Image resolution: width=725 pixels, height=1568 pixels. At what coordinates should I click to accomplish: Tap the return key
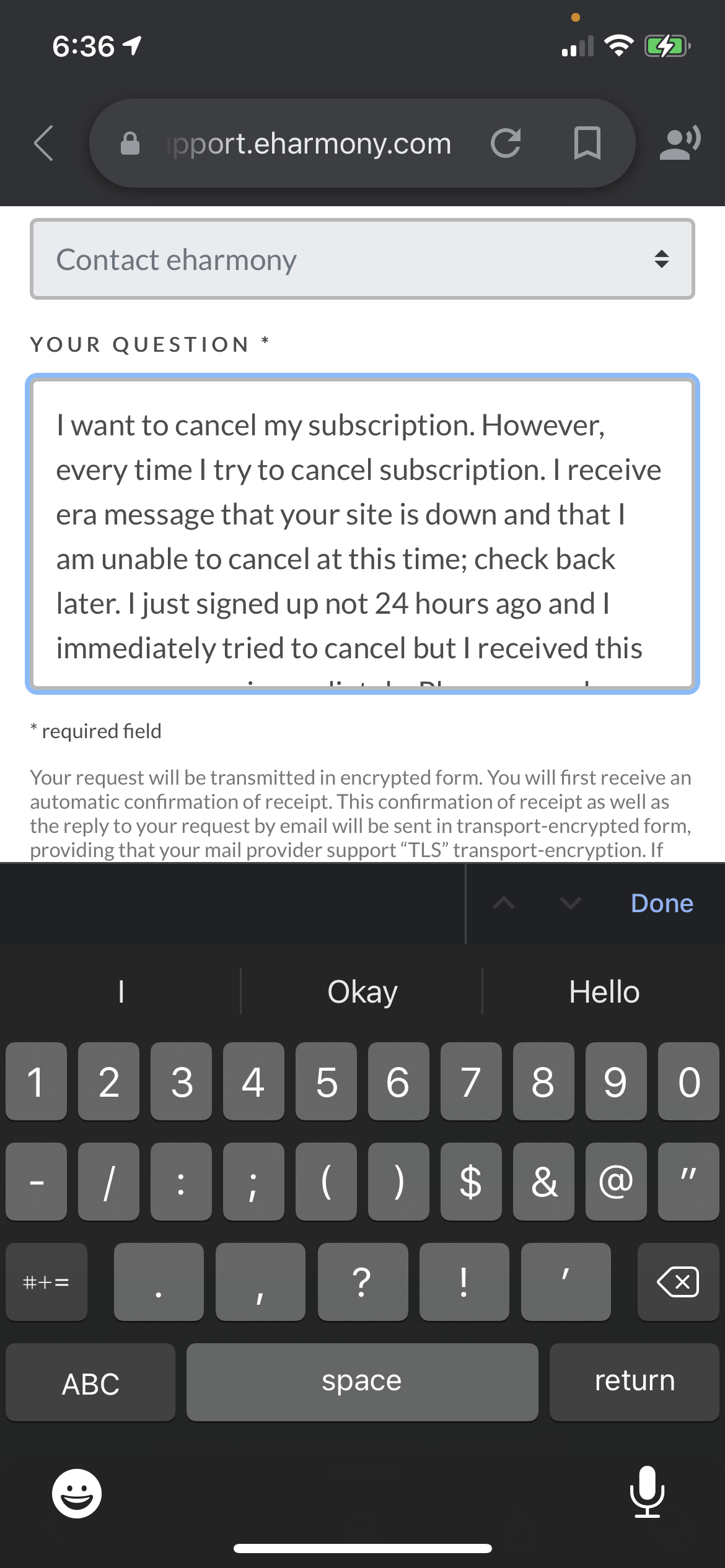(x=633, y=1382)
